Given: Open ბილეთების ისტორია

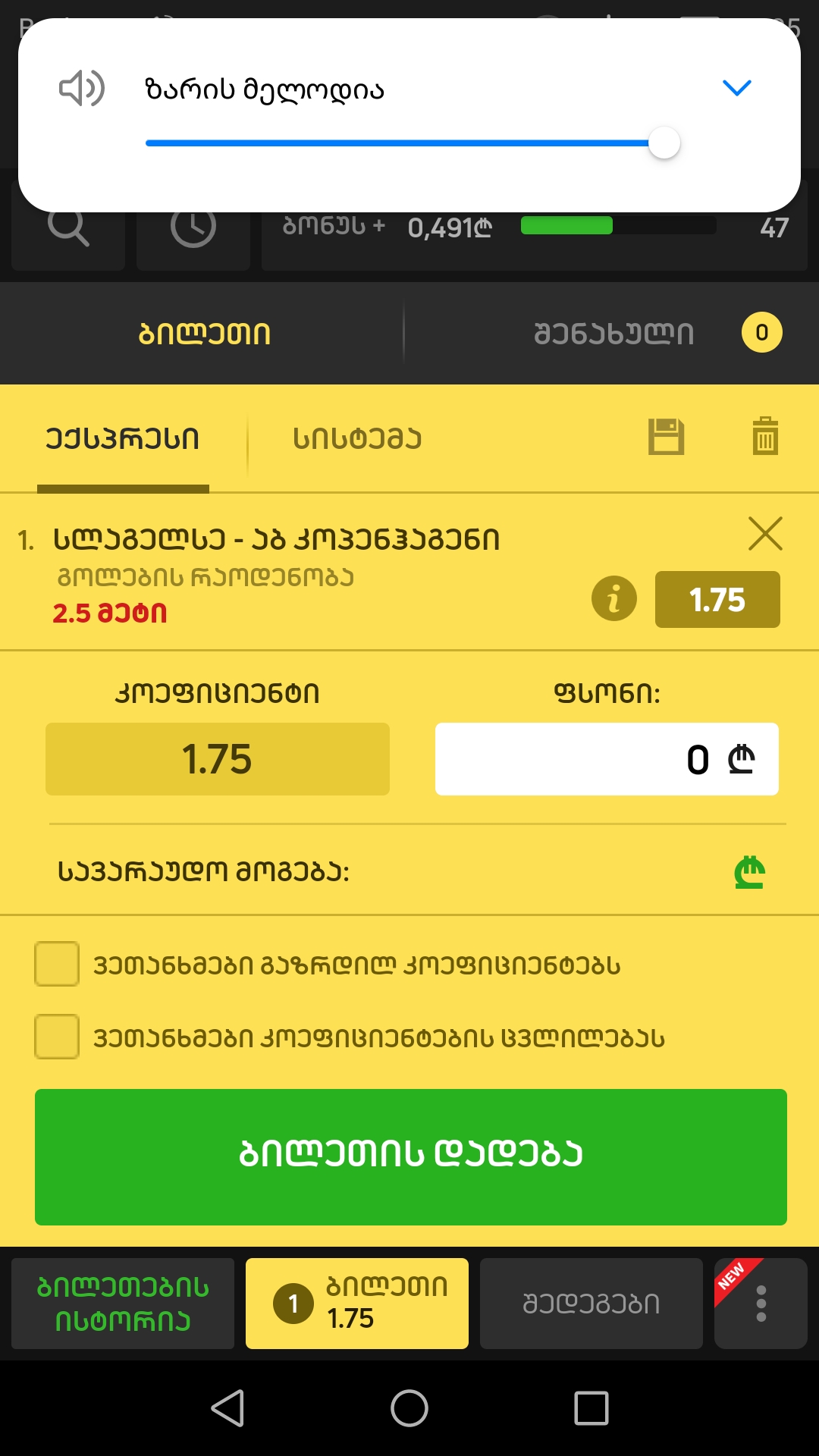Looking at the screenshot, I should (x=121, y=1303).
